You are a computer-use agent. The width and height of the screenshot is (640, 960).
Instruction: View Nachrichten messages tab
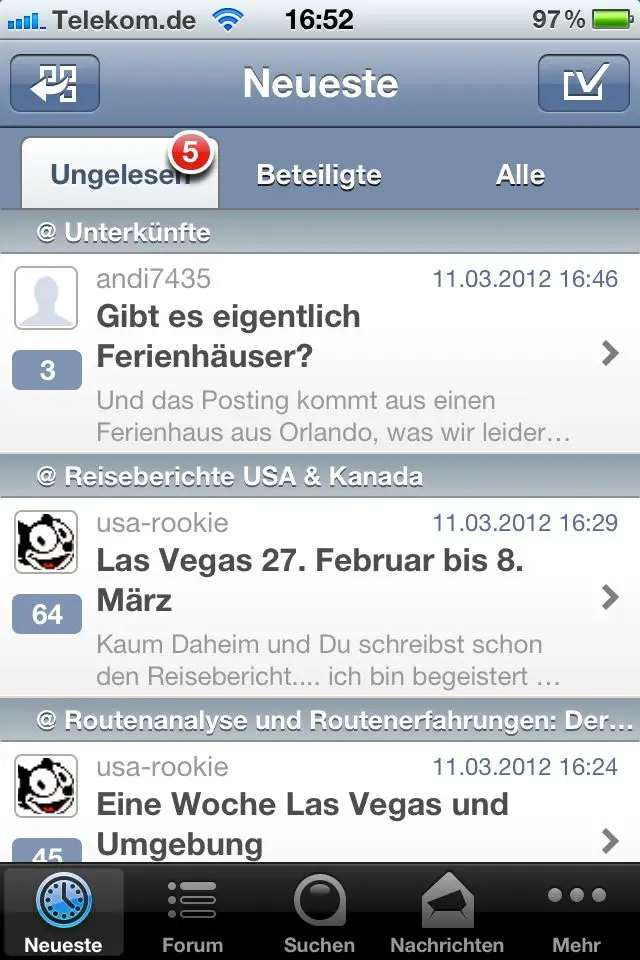pyautogui.click(x=447, y=914)
